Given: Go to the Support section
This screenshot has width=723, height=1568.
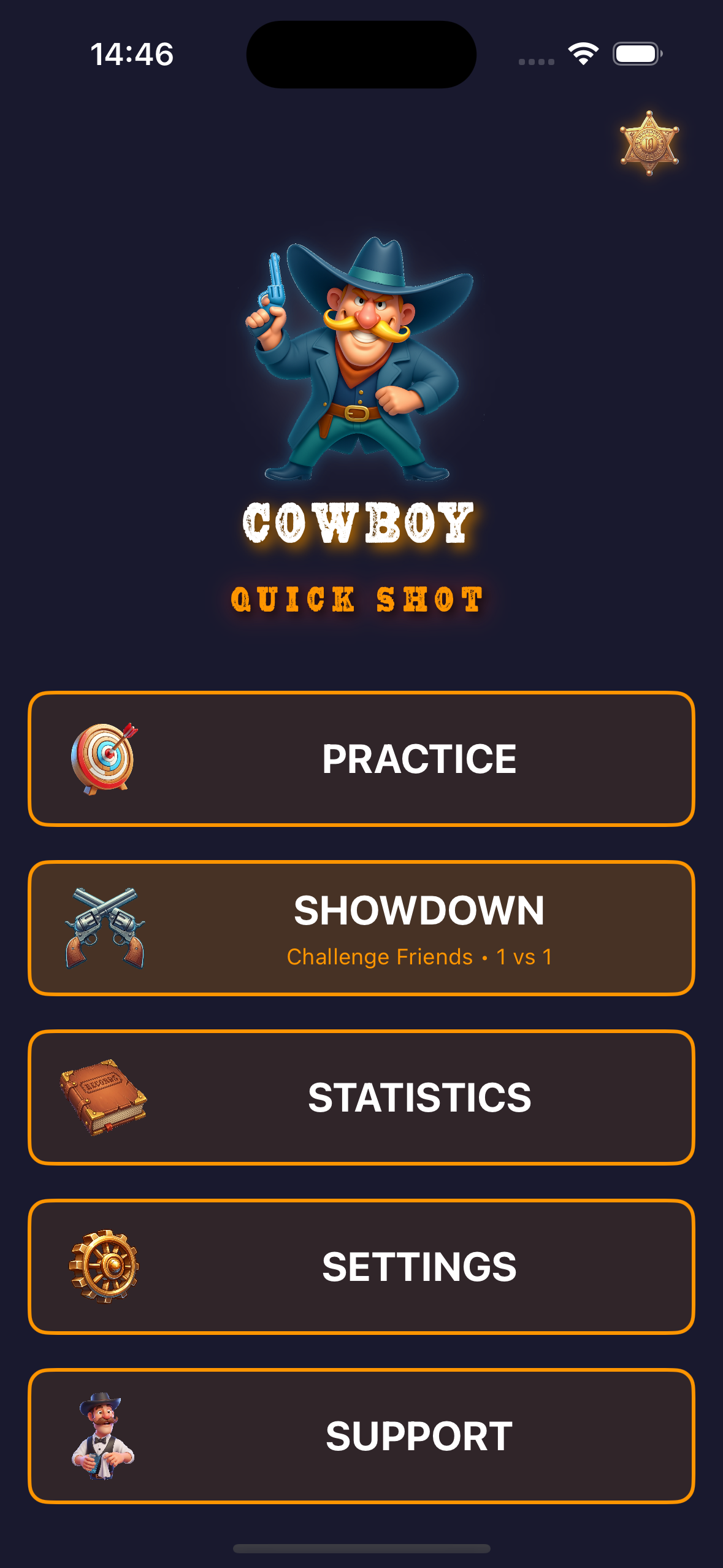Looking at the screenshot, I should [x=361, y=1436].
